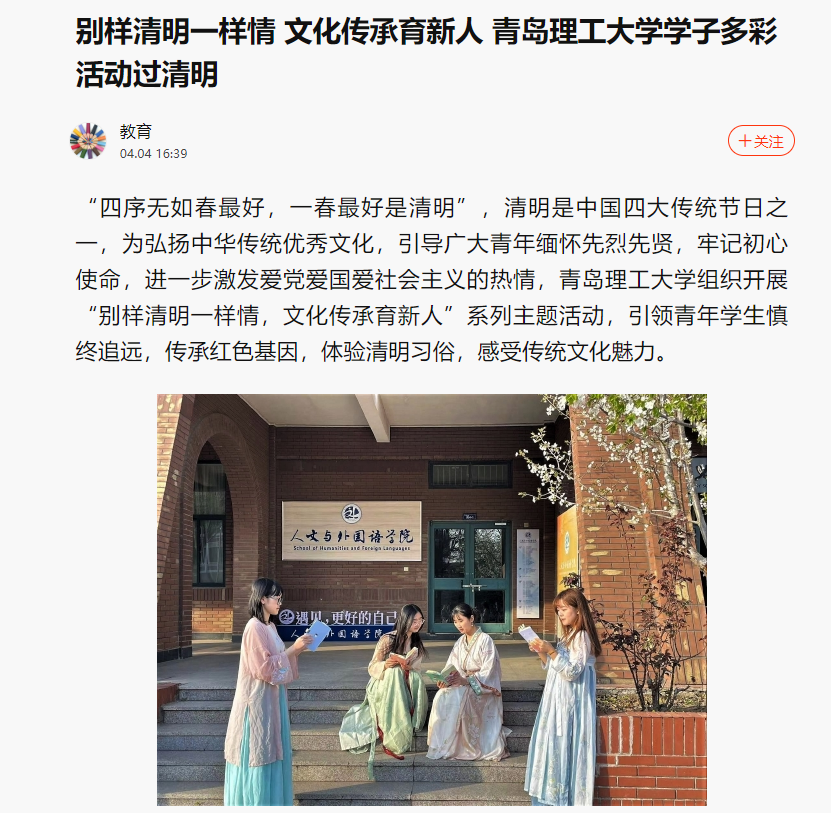Open the article photo of students reading
The height and width of the screenshot is (813, 831).
pyautogui.click(x=432, y=599)
